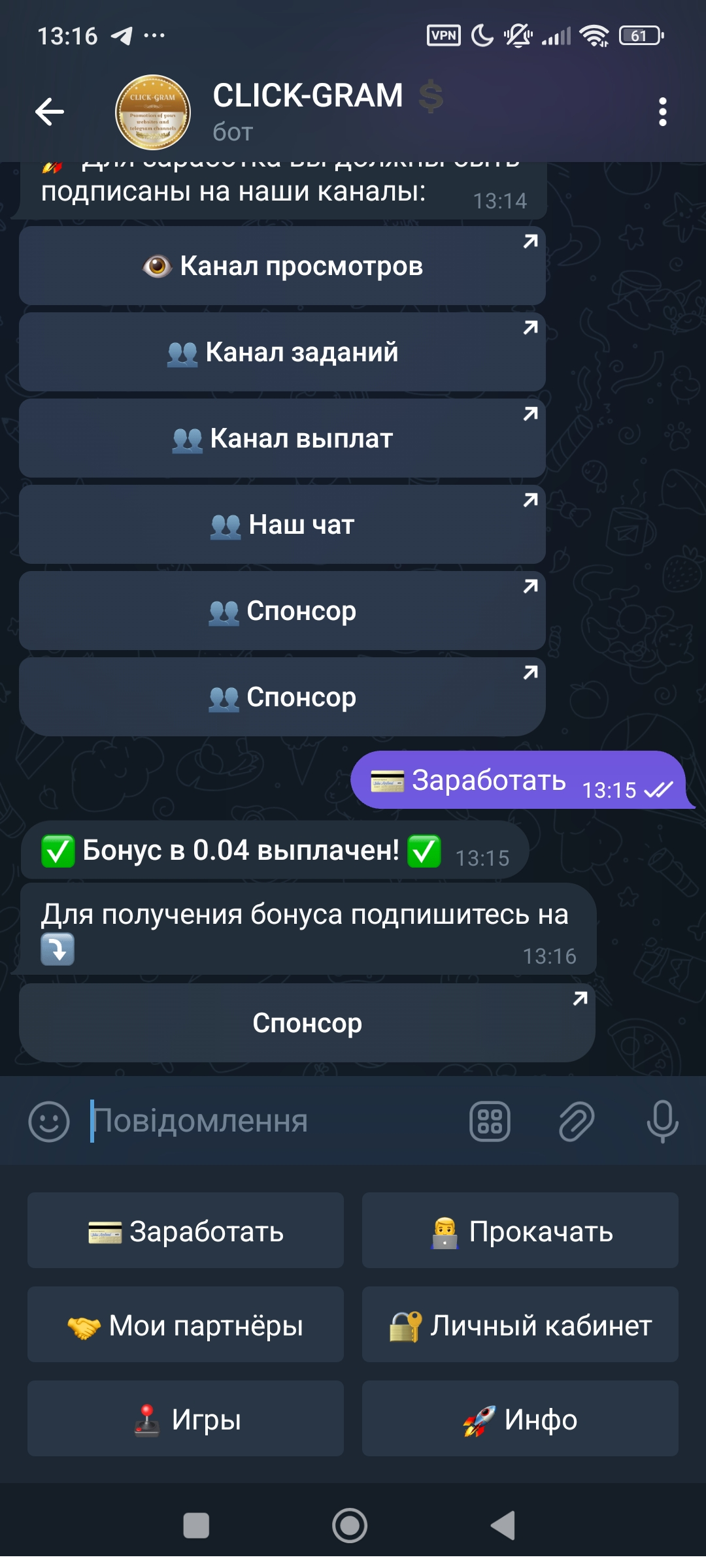
Task: Tap the microphone to record voice
Action: click(x=662, y=1122)
